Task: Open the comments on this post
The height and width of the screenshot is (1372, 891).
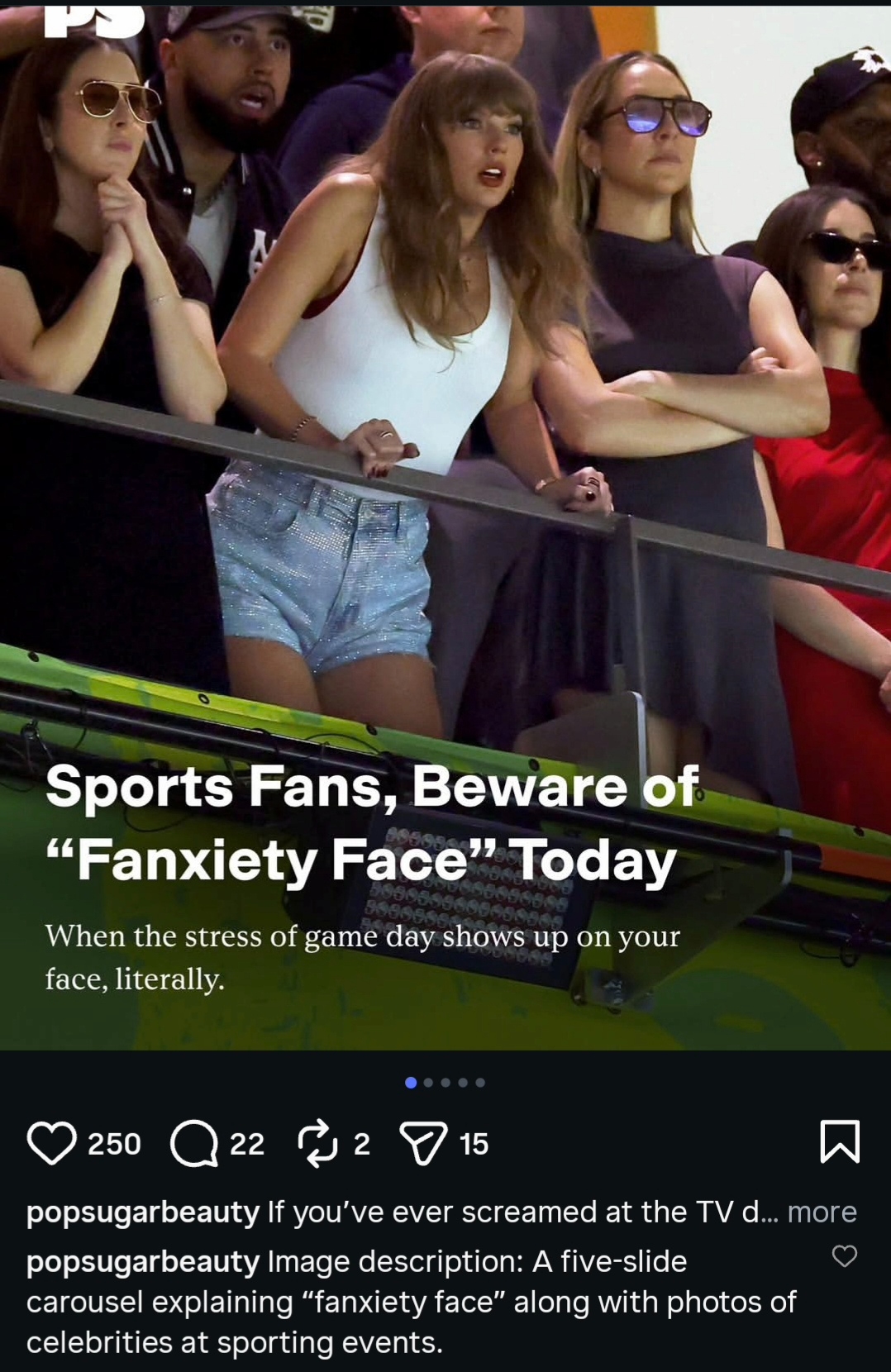Action: pos(193,1144)
